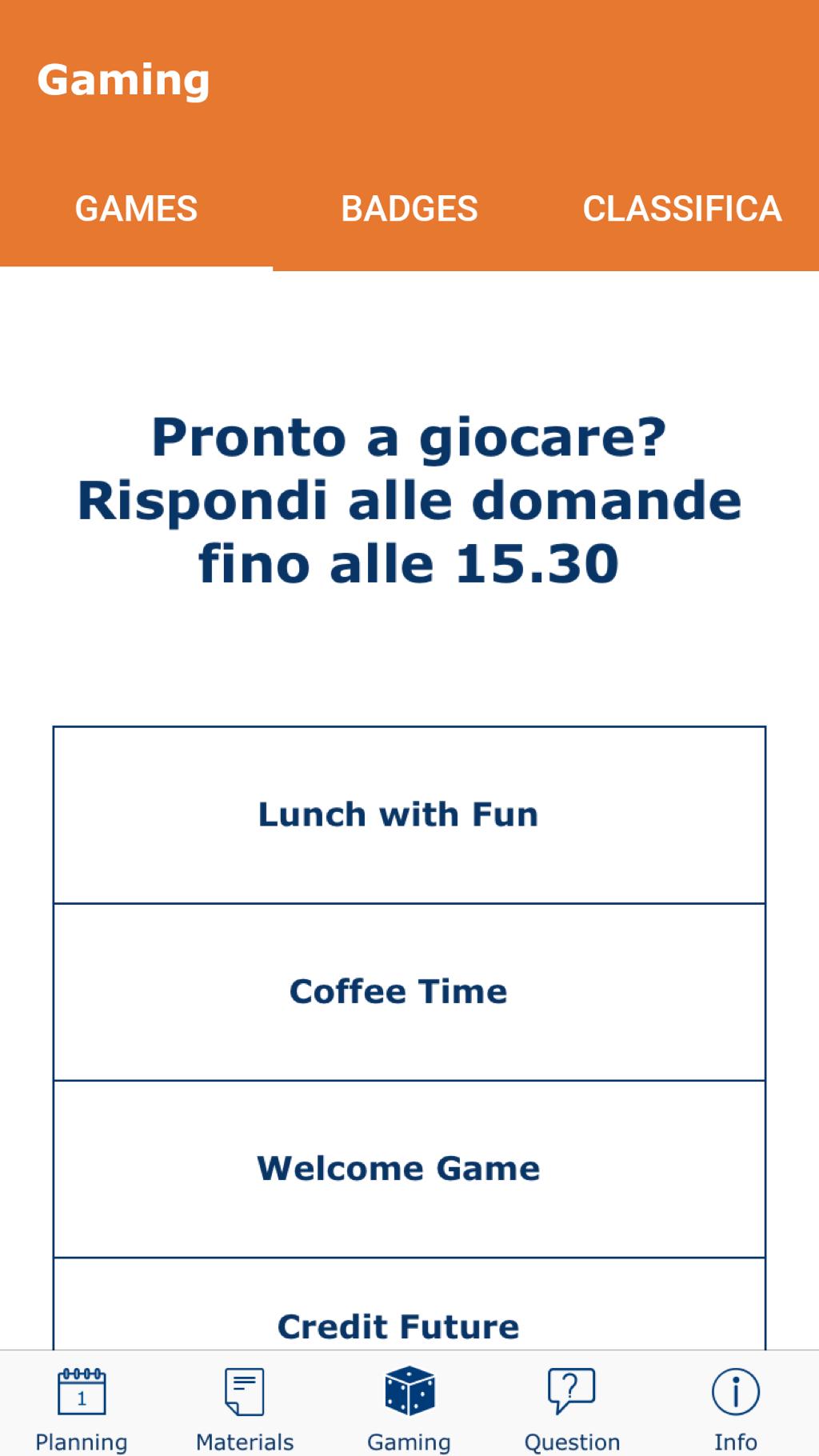Open the Coffee Time game
819x1456 pixels.
(409, 992)
